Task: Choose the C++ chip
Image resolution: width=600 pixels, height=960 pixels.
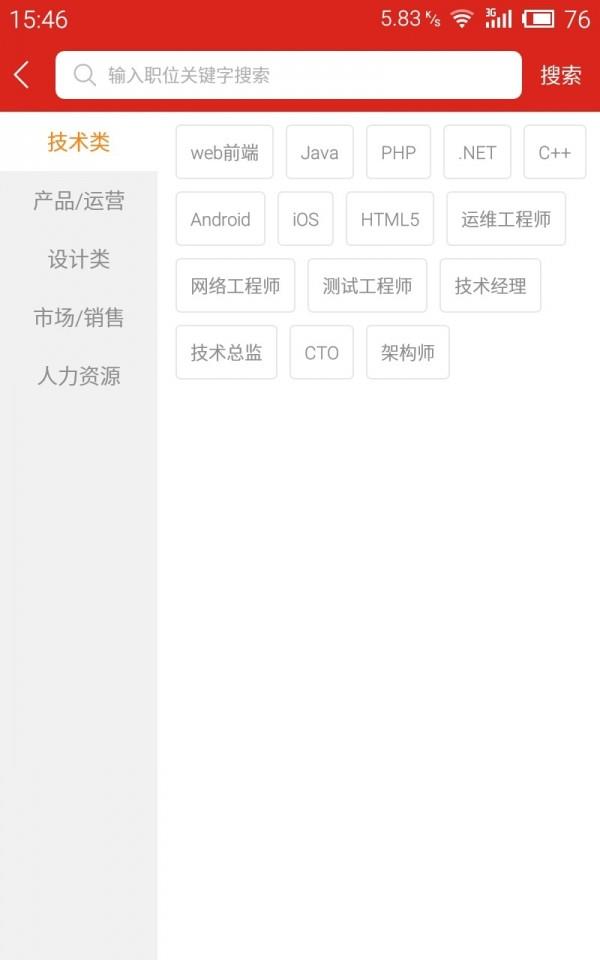Action: click(555, 152)
